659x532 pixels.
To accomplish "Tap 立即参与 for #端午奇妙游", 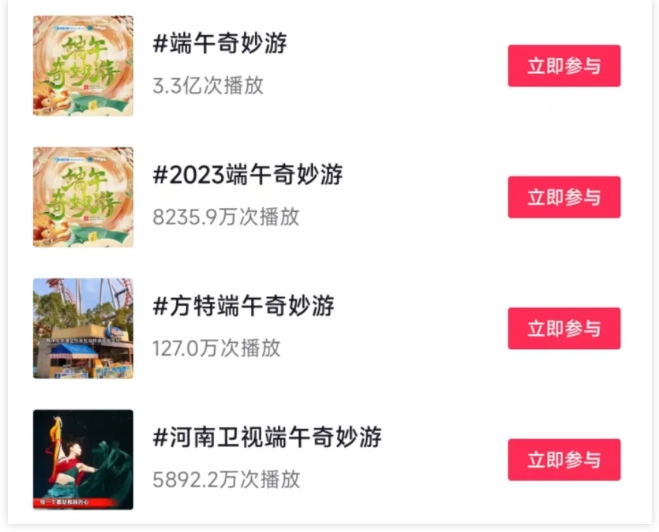I will pyautogui.click(x=564, y=66).
